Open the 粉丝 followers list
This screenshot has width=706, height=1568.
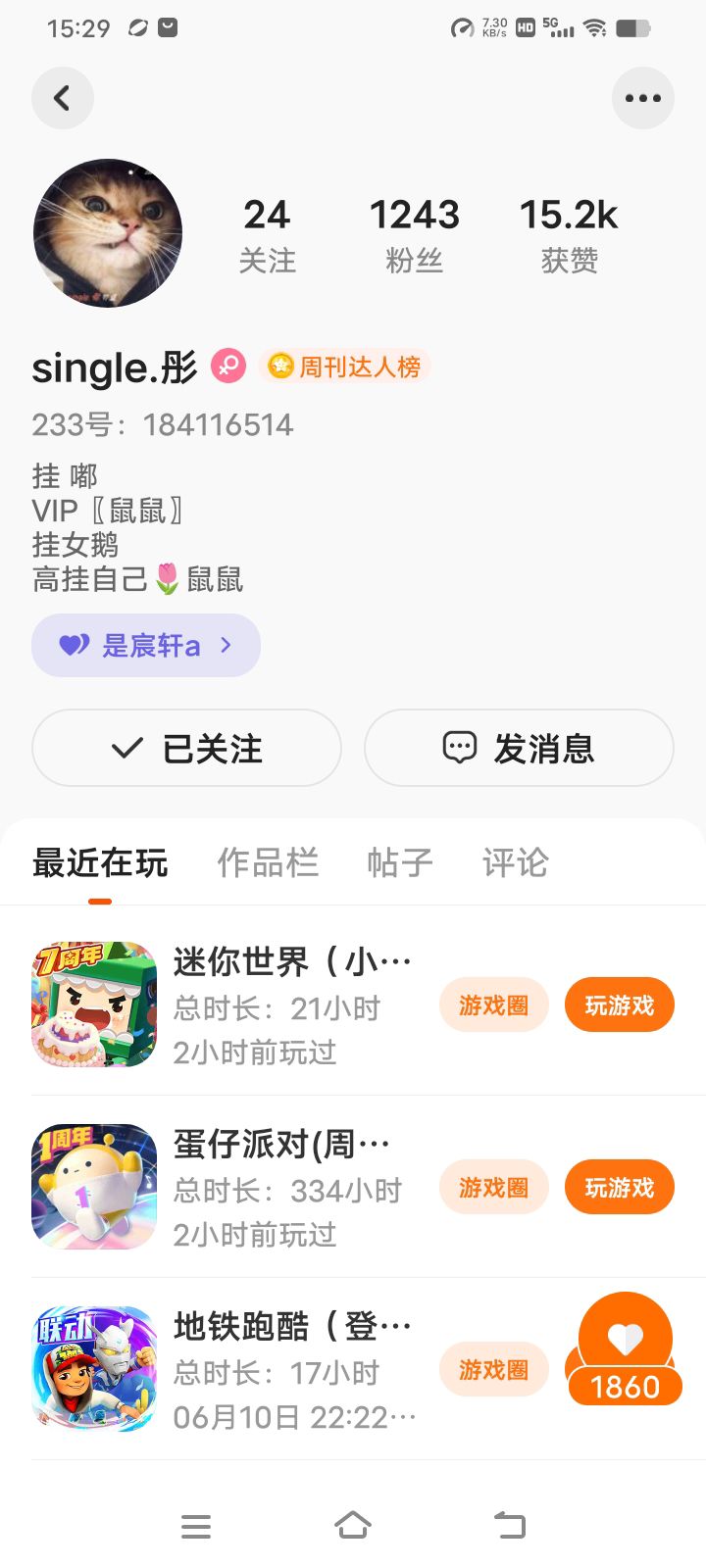tap(414, 235)
